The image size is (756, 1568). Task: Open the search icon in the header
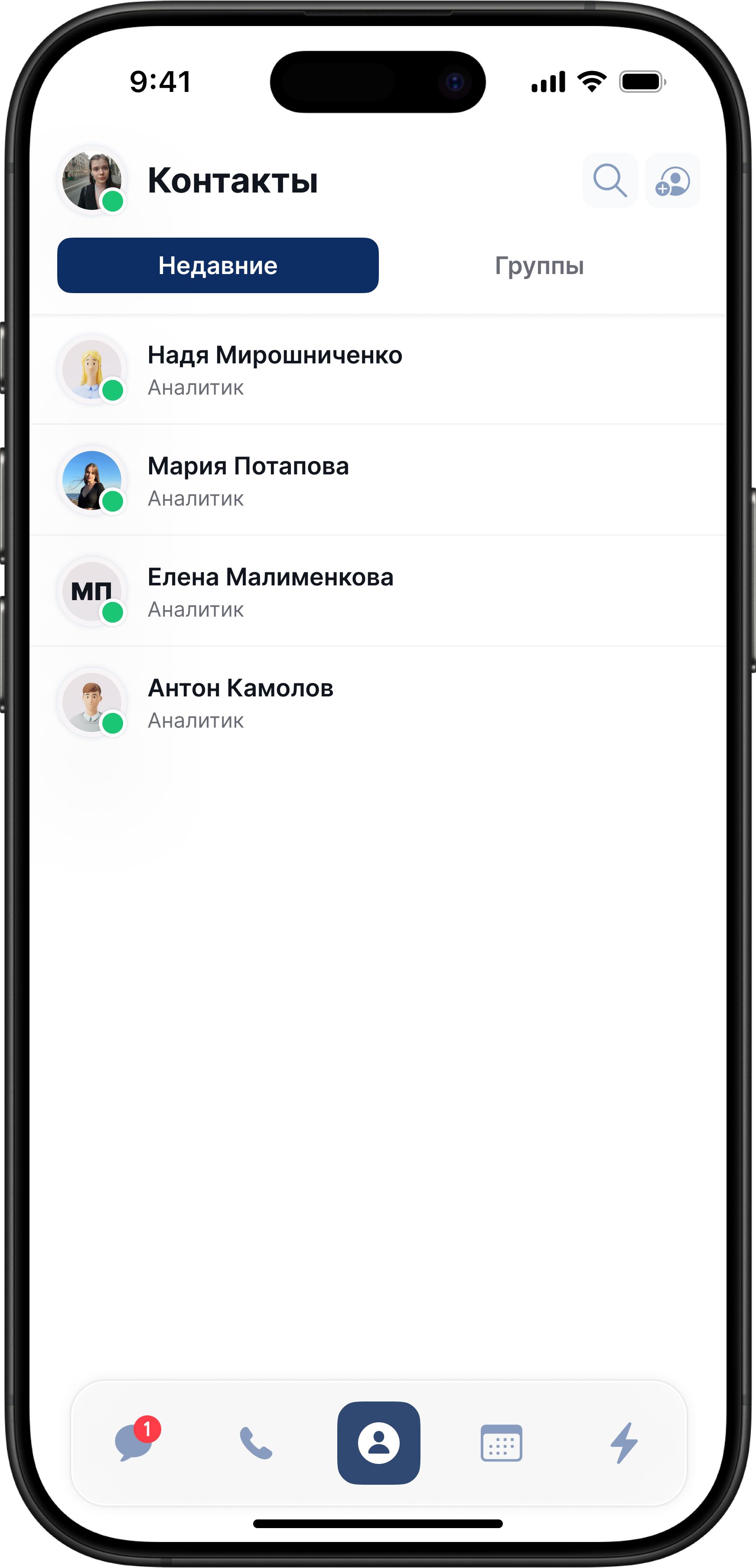(610, 181)
